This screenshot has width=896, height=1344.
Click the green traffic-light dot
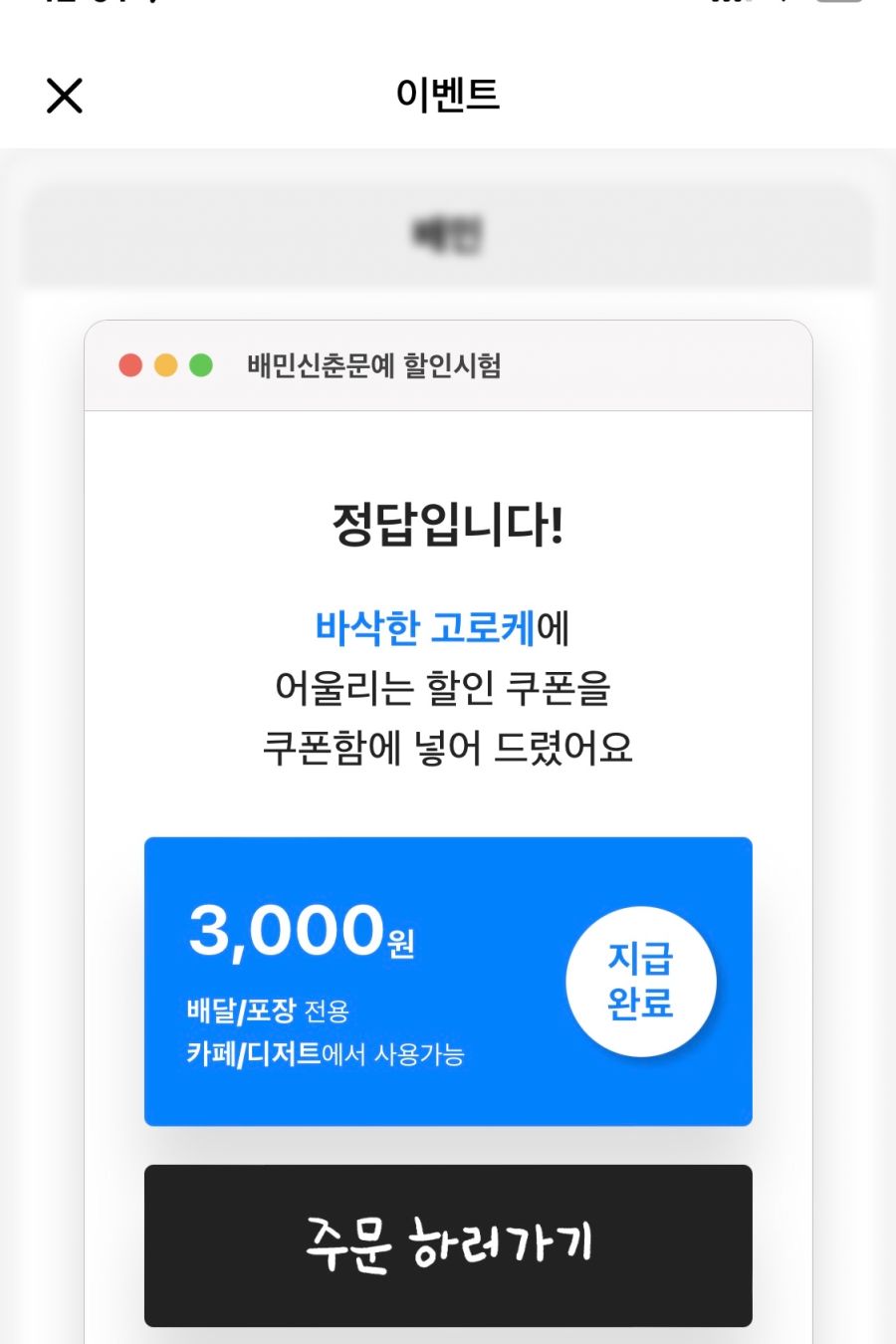tap(201, 365)
